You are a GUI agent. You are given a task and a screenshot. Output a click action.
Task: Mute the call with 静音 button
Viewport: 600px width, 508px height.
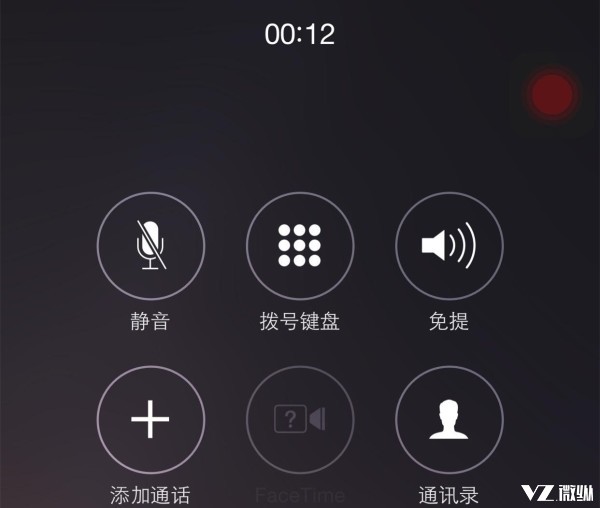[150, 245]
